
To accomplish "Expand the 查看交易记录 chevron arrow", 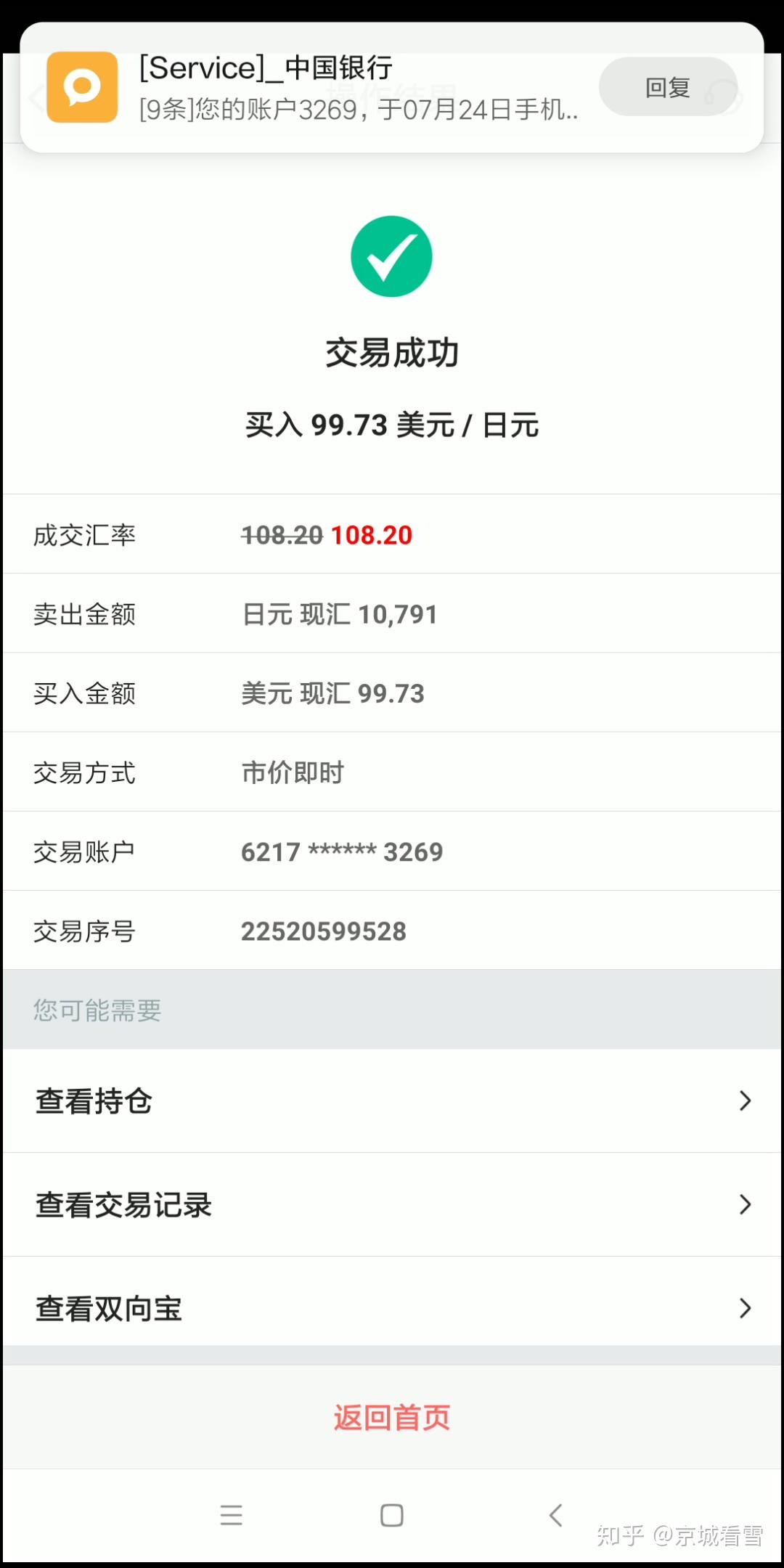I will pyautogui.click(x=745, y=1205).
